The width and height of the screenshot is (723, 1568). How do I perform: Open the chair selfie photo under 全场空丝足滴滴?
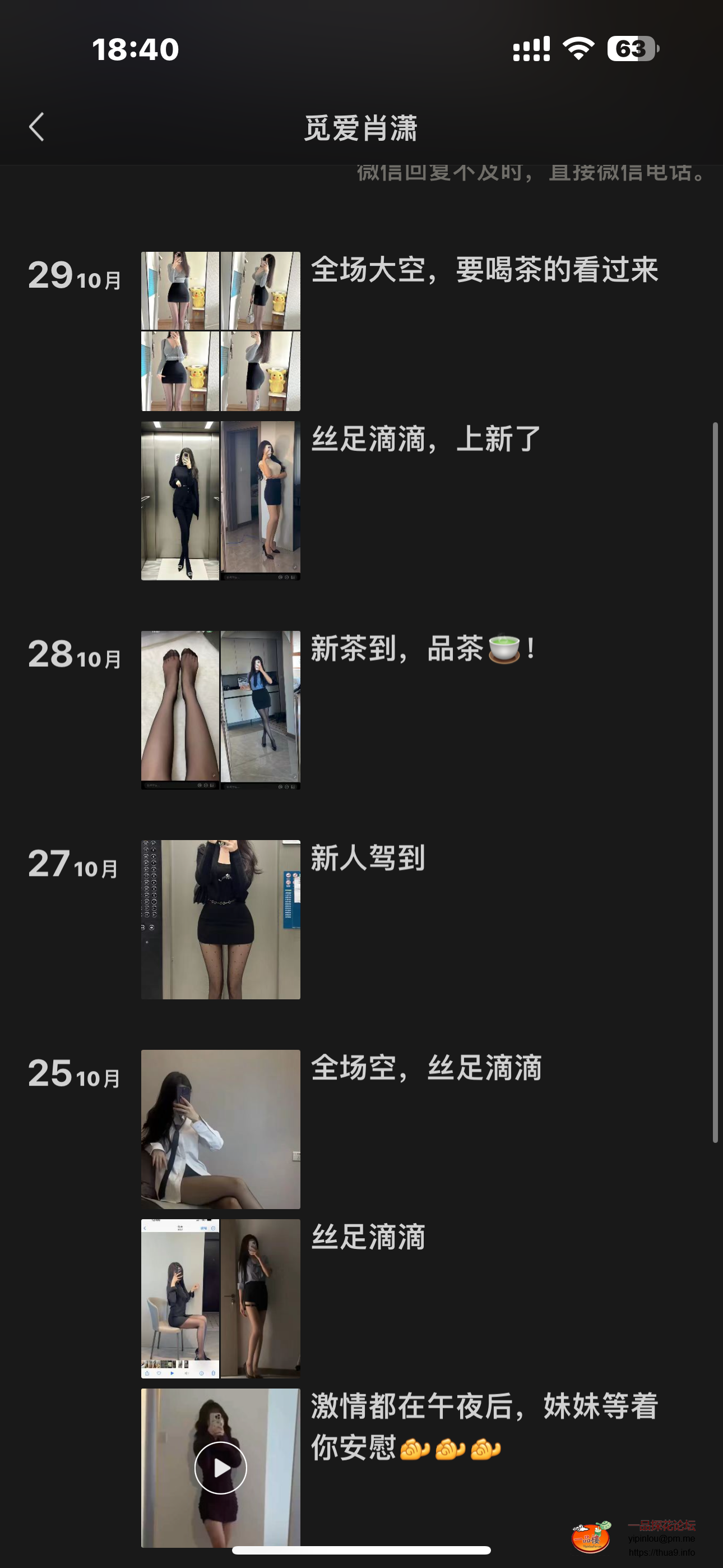click(x=220, y=1129)
